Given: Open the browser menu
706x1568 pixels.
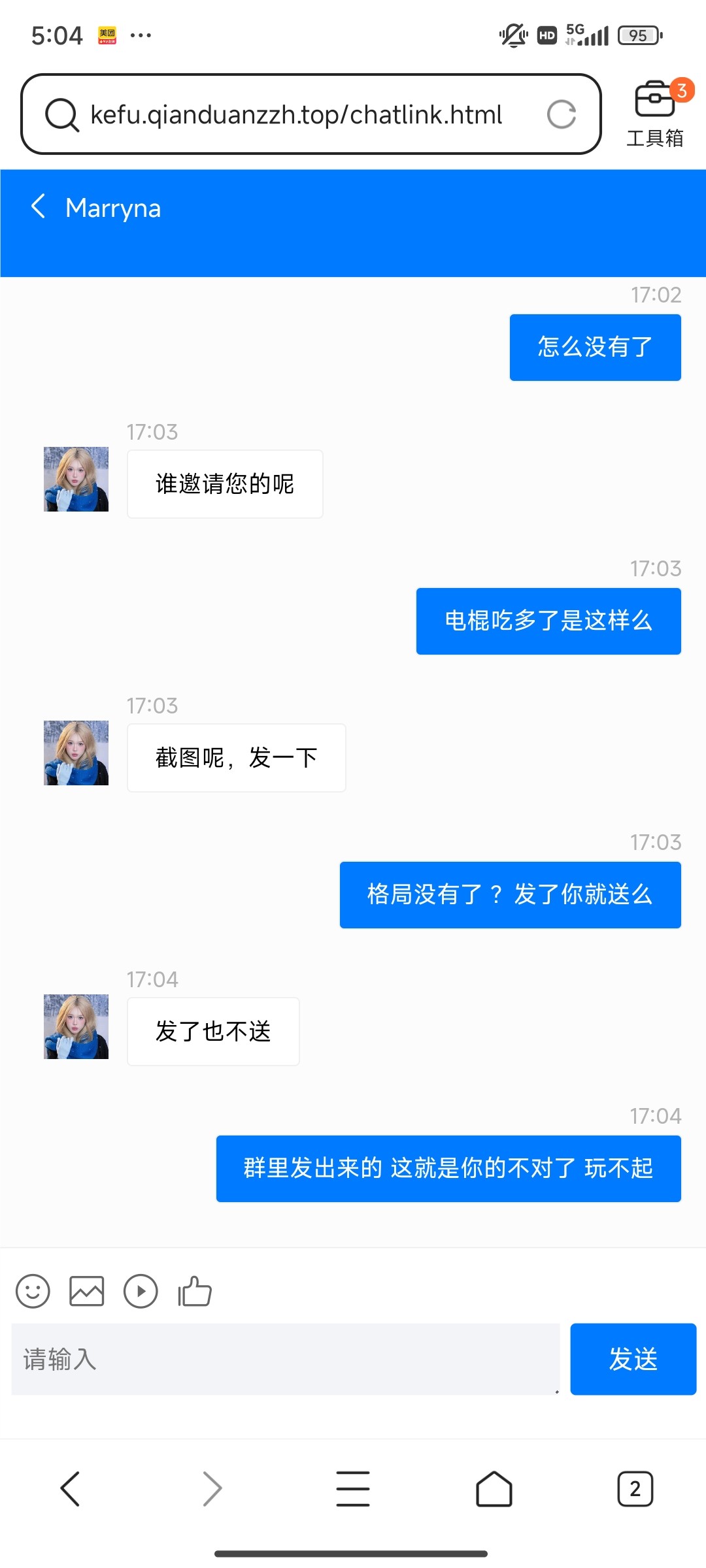Looking at the screenshot, I should click(x=353, y=1489).
